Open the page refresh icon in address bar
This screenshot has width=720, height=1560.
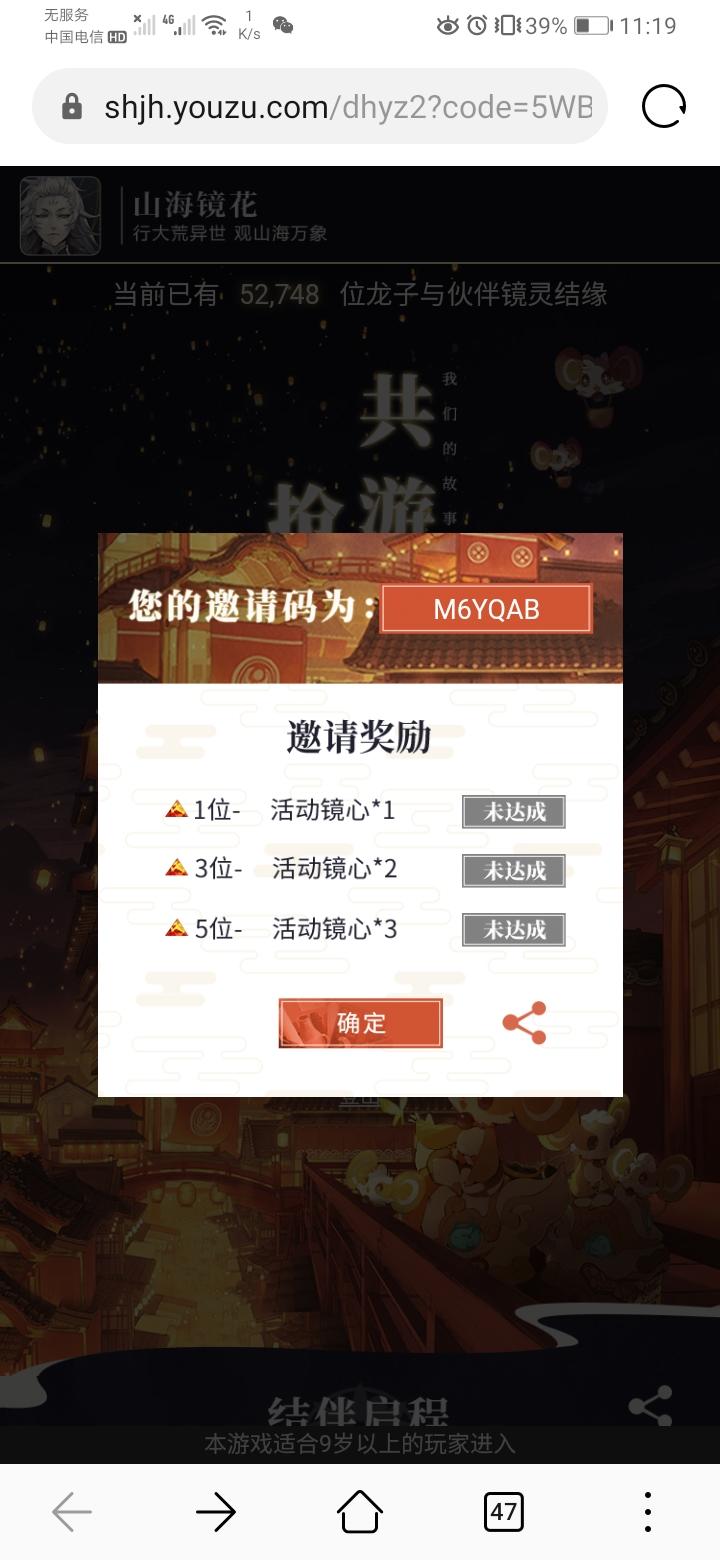click(662, 106)
